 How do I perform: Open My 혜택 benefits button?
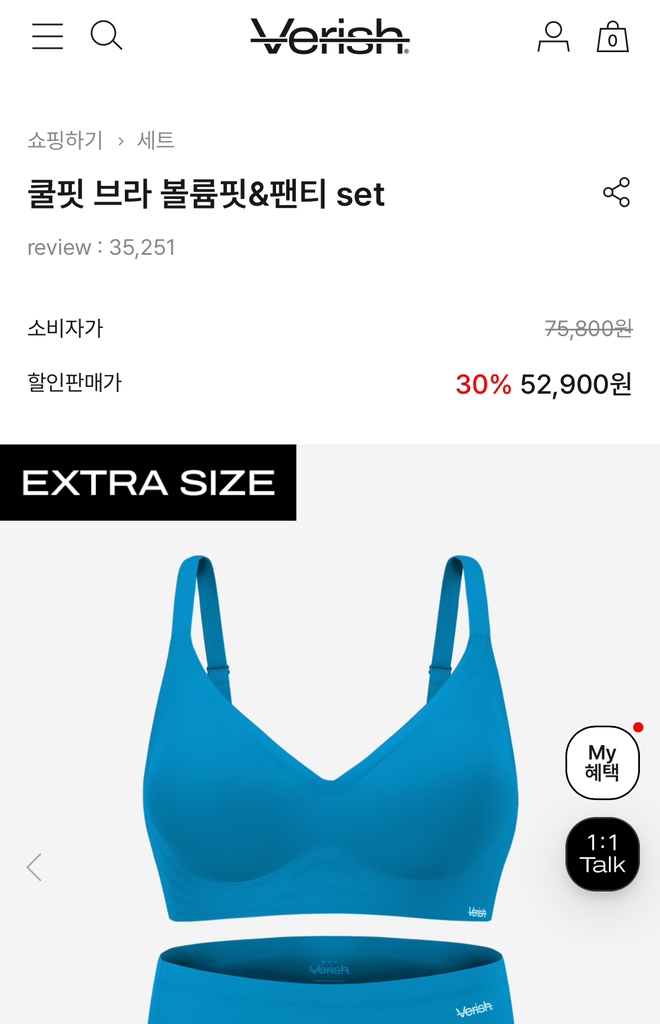coord(602,763)
